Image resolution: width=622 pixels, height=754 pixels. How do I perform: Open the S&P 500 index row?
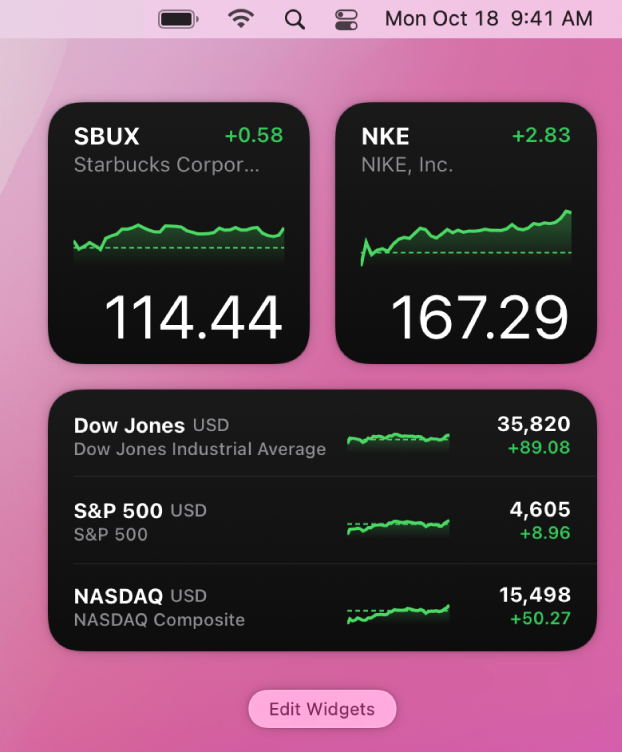(322, 522)
